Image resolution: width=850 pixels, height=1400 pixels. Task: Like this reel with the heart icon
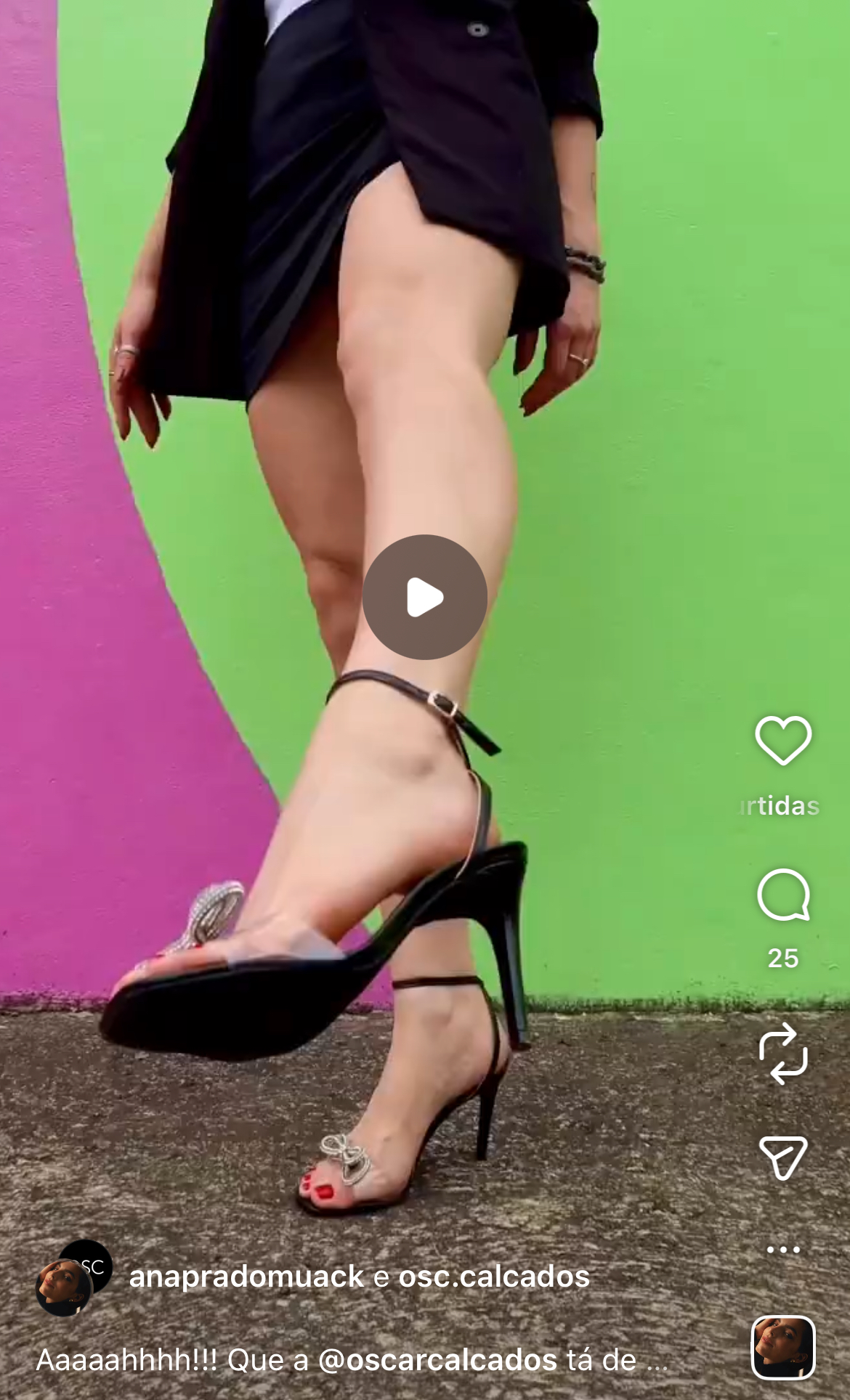783,740
